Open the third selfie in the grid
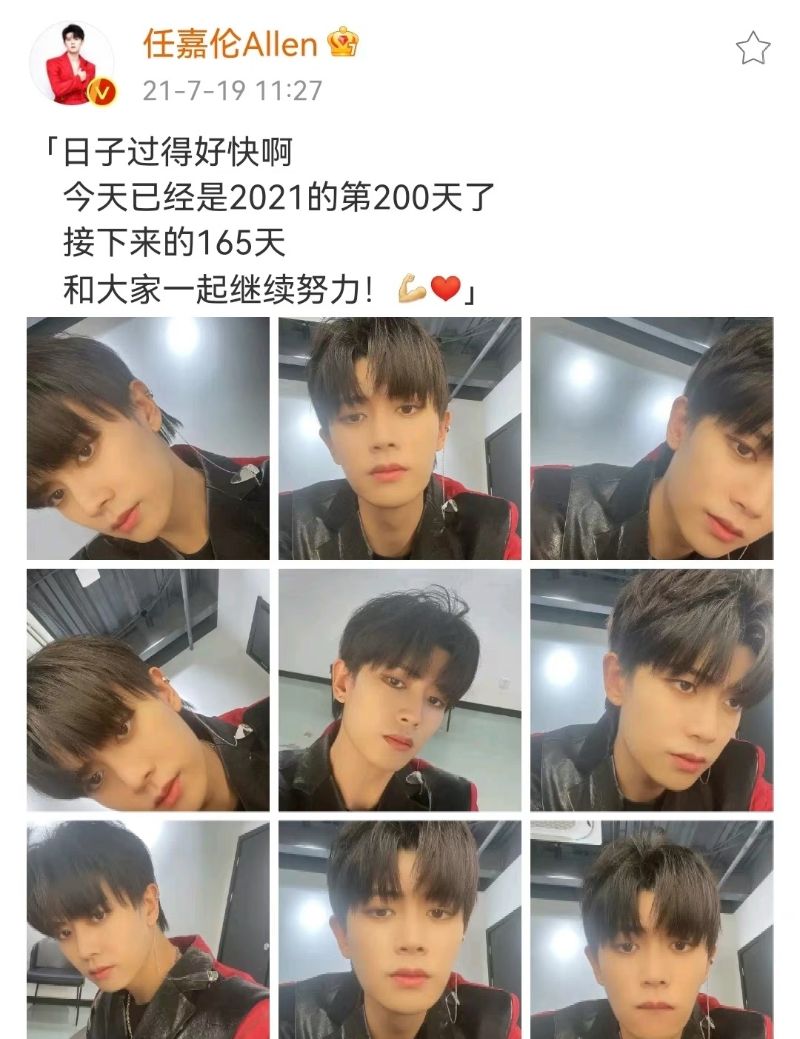Screen dimensions: 800x1039 click(652, 438)
